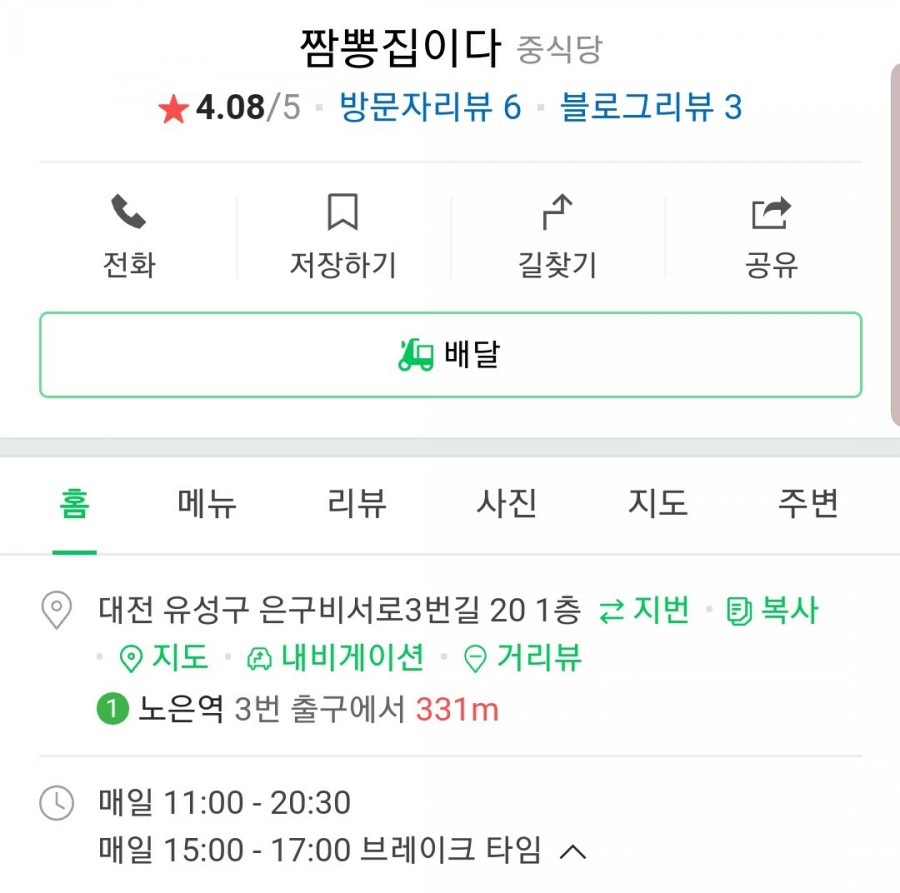Toggle address to 지번 format
The width and height of the screenshot is (900, 893).
point(645,610)
